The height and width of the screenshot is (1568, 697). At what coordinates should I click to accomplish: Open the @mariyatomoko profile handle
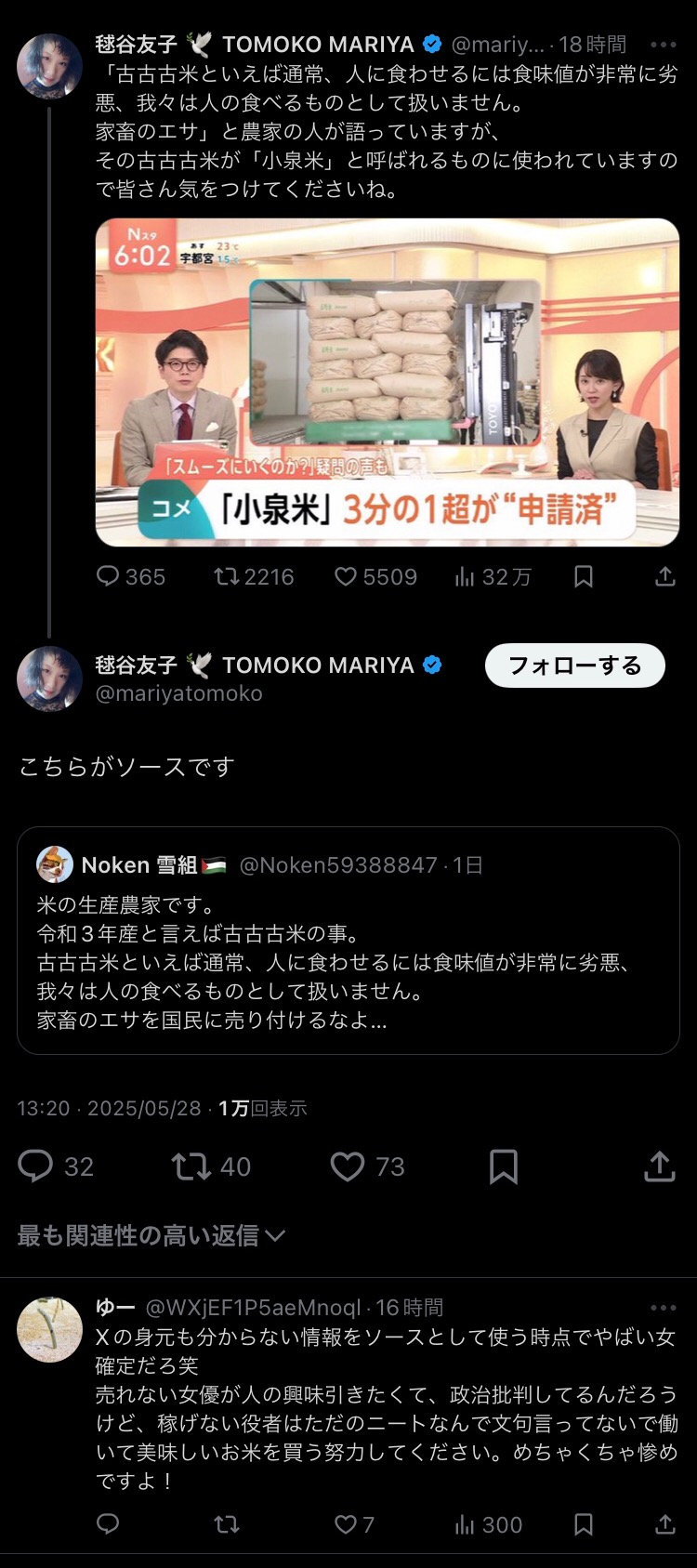pos(179,693)
